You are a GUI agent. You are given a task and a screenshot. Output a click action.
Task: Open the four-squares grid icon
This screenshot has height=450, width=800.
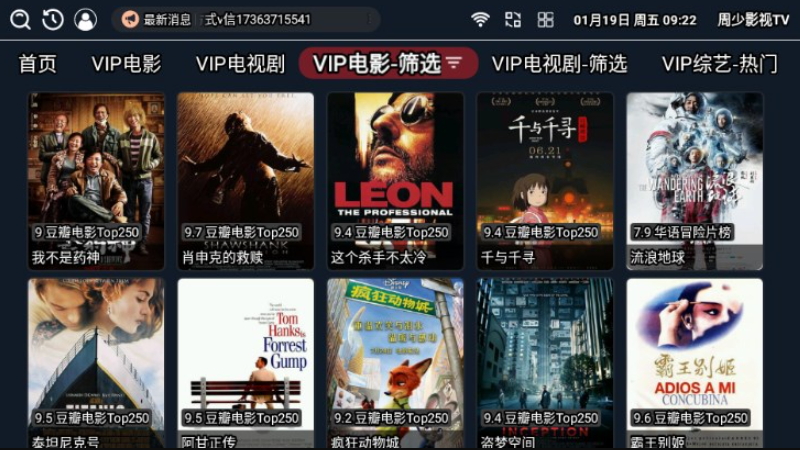(545, 19)
